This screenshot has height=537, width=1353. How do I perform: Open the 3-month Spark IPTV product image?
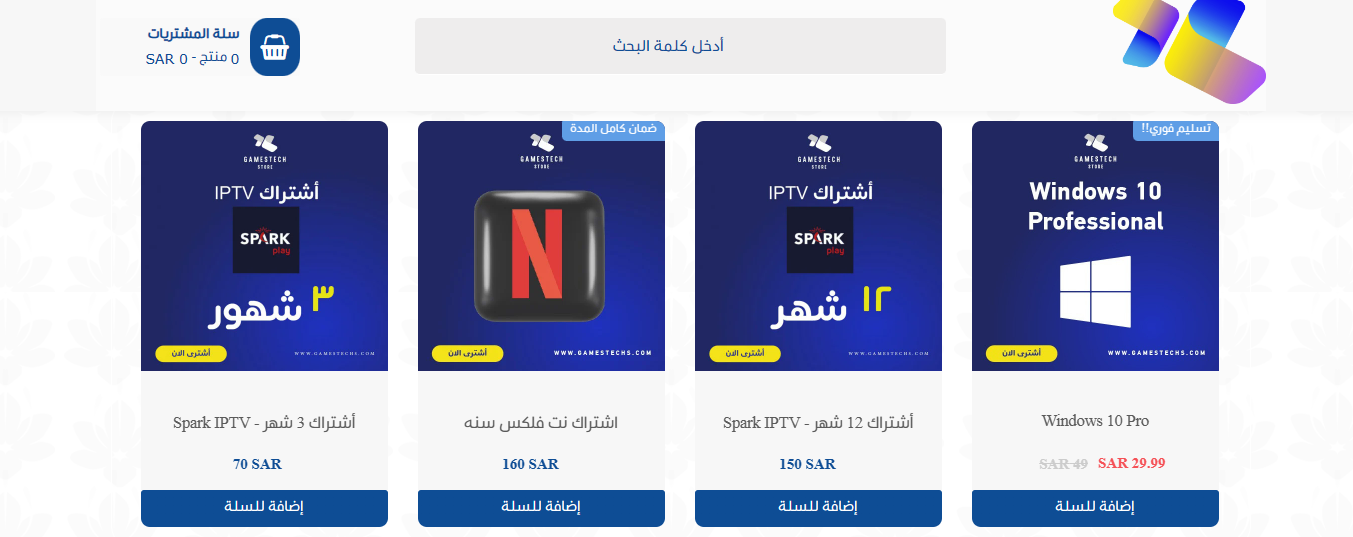[264, 246]
